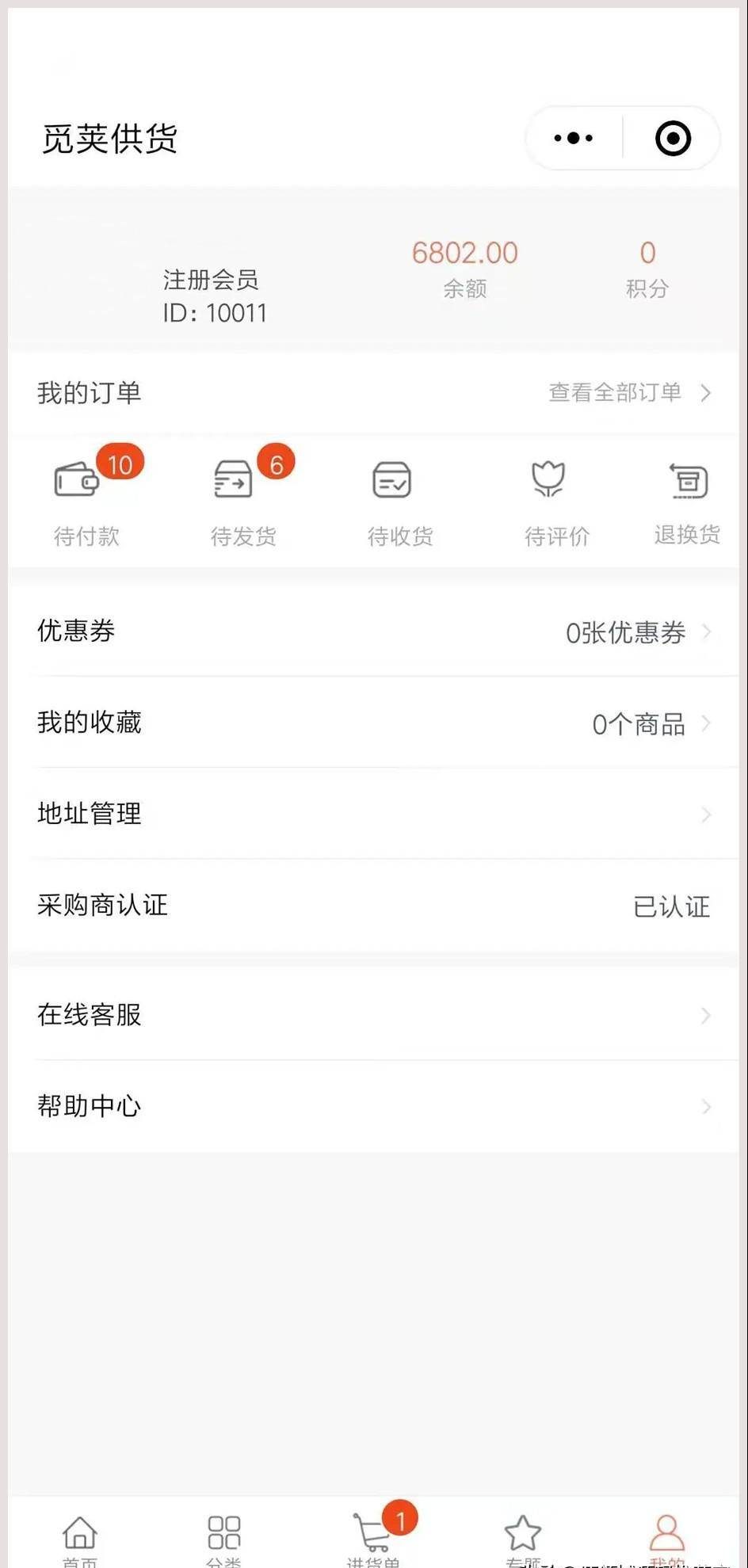The height and width of the screenshot is (1568, 748).
Task: Open the coupons row (优惠券)
Action: 374,631
